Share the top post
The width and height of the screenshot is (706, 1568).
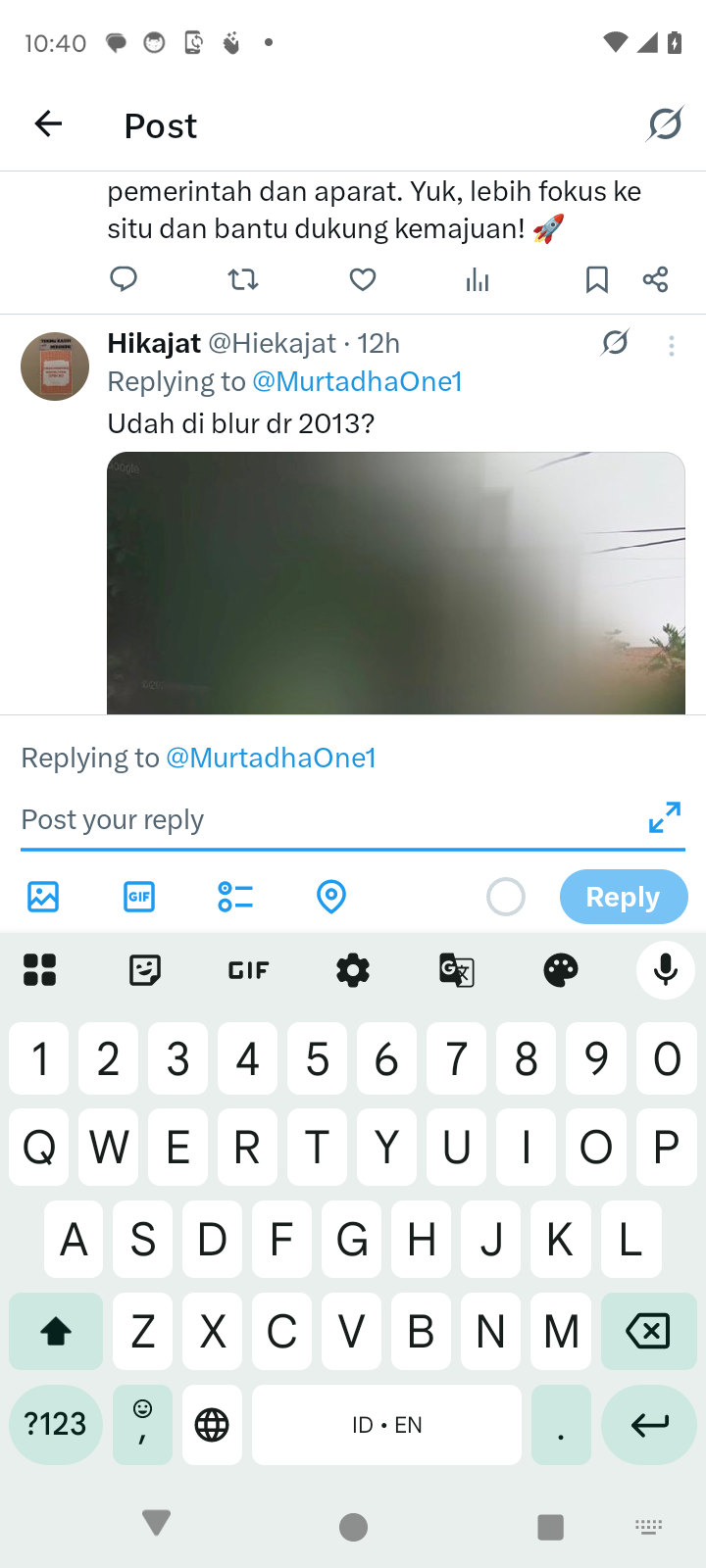(655, 280)
